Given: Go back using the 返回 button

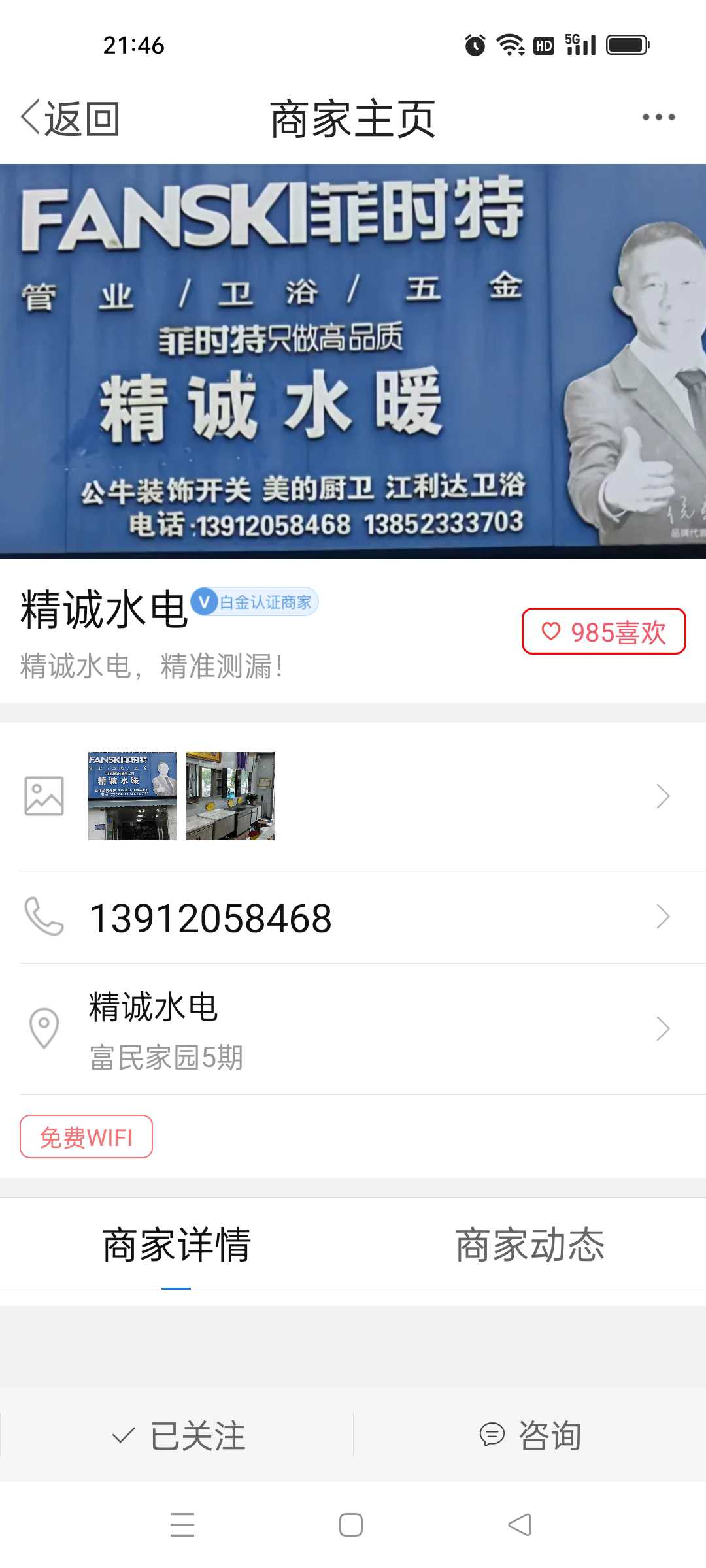Looking at the screenshot, I should [x=71, y=118].
